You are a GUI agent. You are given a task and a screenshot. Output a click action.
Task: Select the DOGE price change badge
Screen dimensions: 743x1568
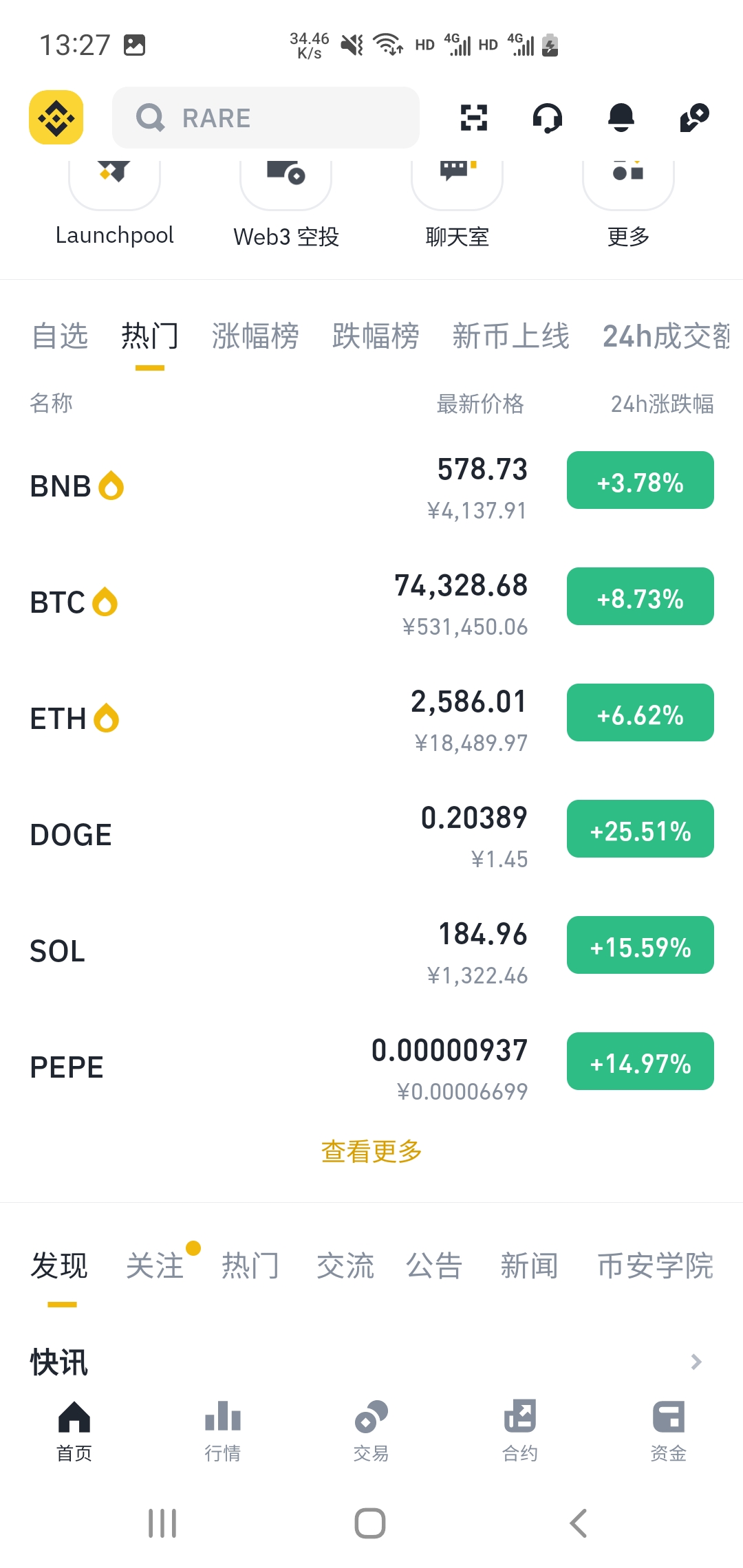[639, 829]
